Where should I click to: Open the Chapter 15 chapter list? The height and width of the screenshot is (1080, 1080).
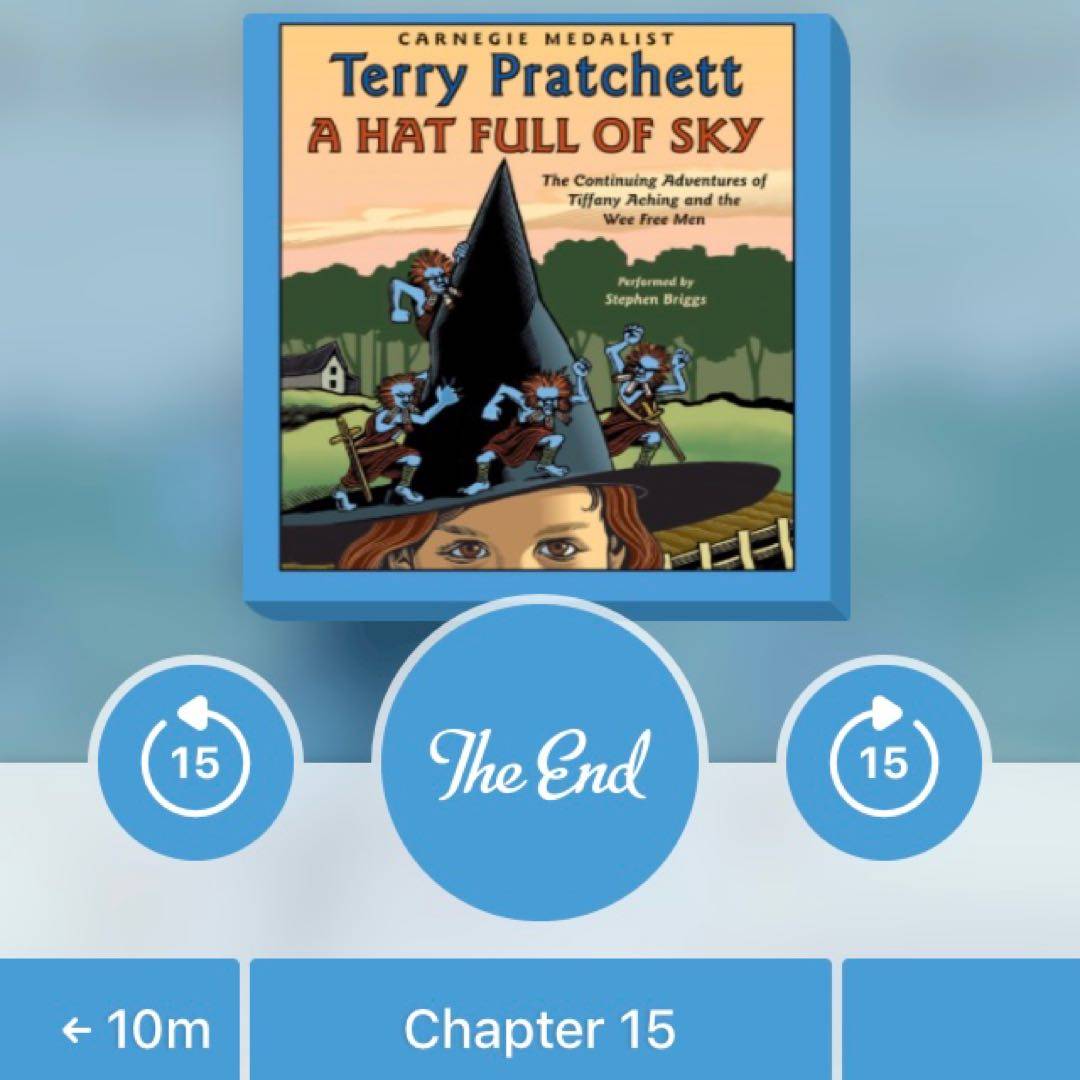[x=540, y=1028]
